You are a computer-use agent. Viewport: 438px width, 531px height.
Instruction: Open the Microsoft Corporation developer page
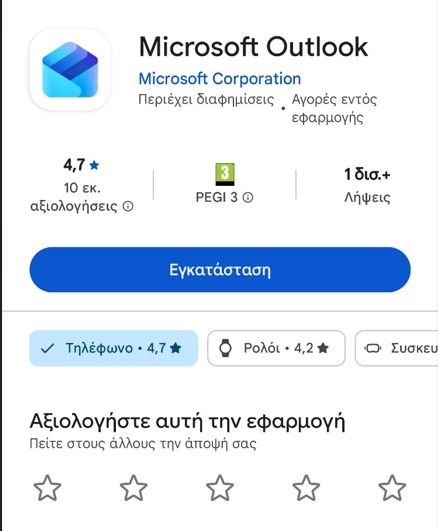[x=220, y=79]
